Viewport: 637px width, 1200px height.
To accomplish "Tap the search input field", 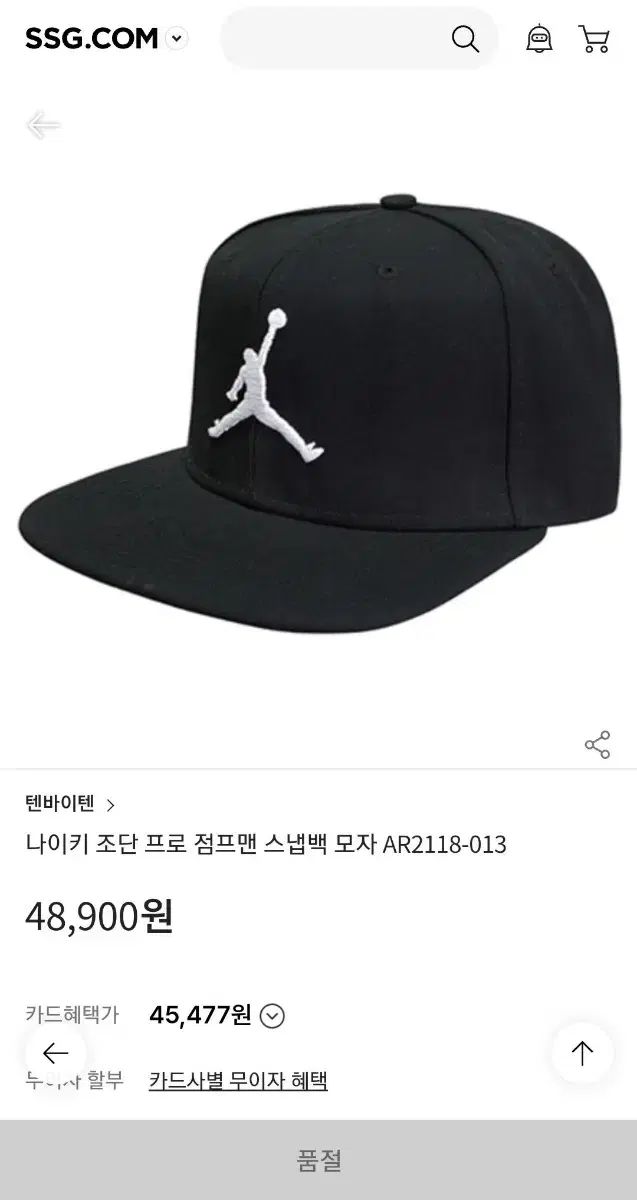I will tap(335, 39).
